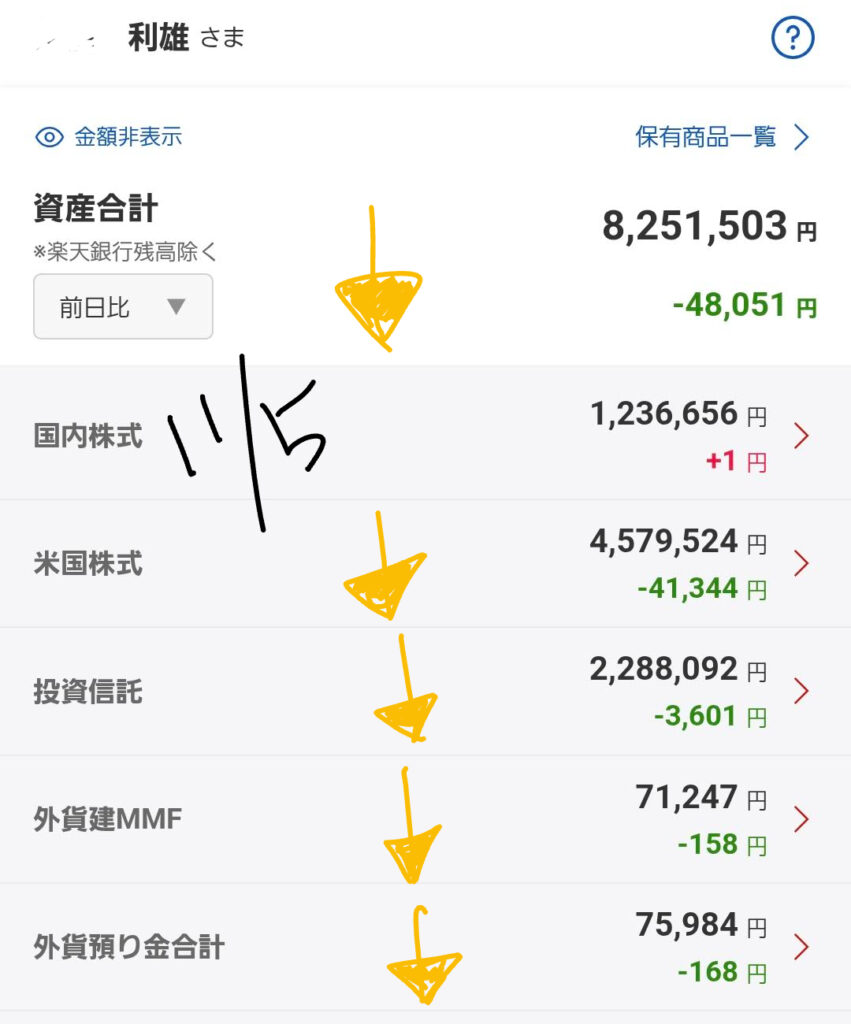Open 外貨建MMF details

coord(425,820)
